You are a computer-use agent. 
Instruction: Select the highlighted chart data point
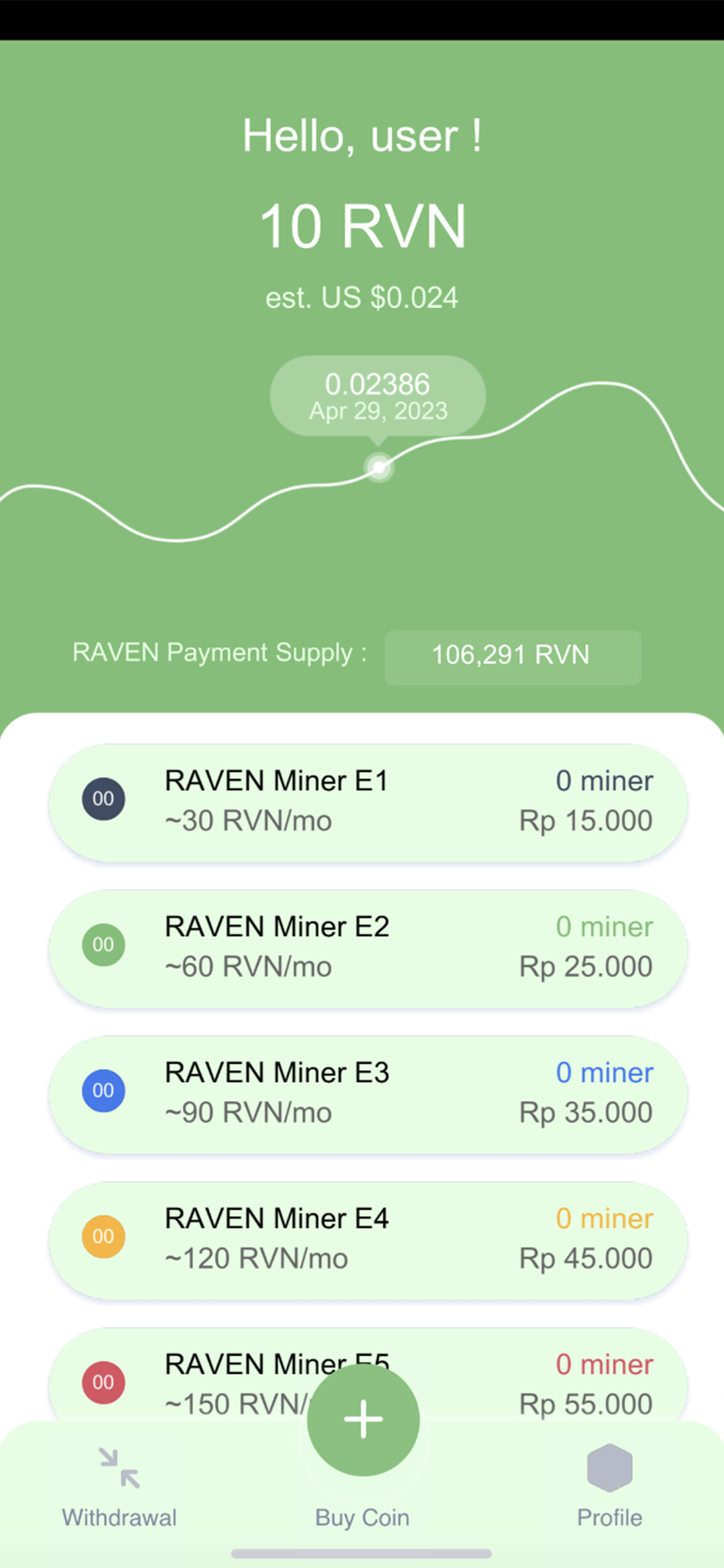tap(377, 468)
